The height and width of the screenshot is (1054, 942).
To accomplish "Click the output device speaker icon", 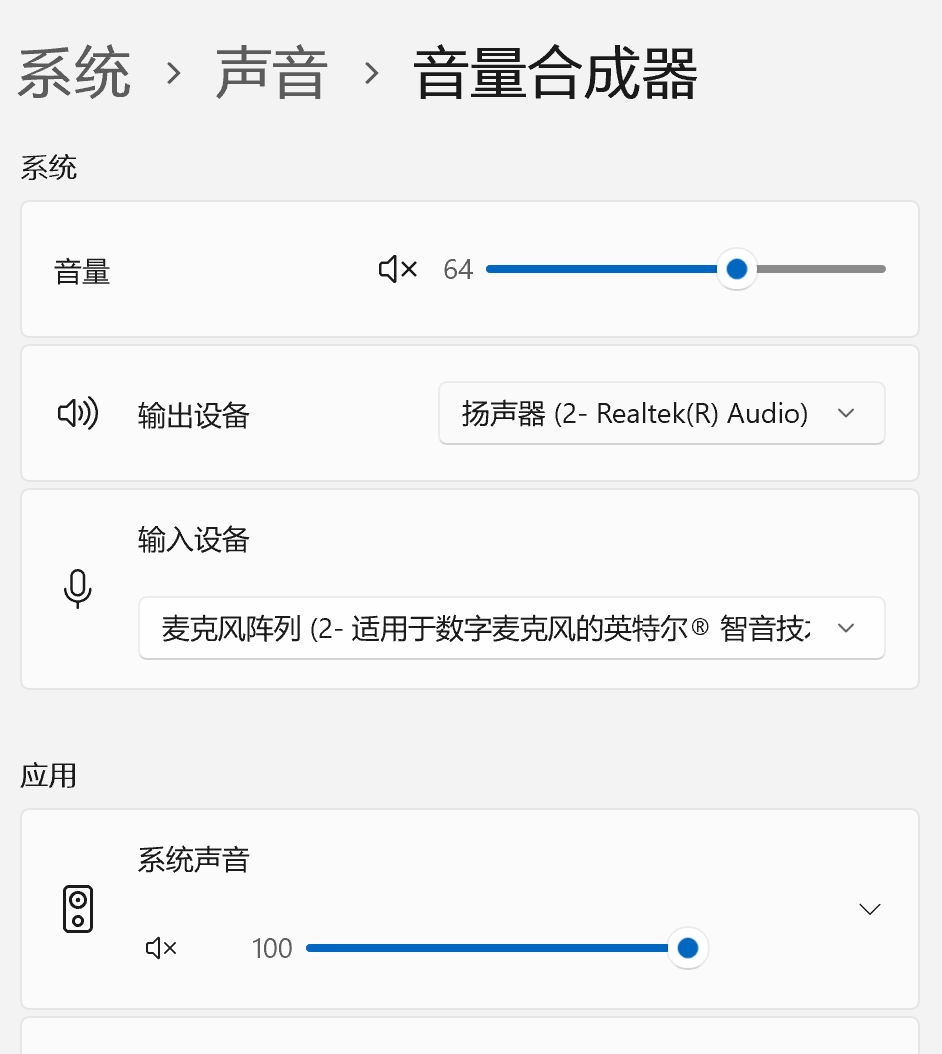I will pyautogui.click(x=78, y=413).
